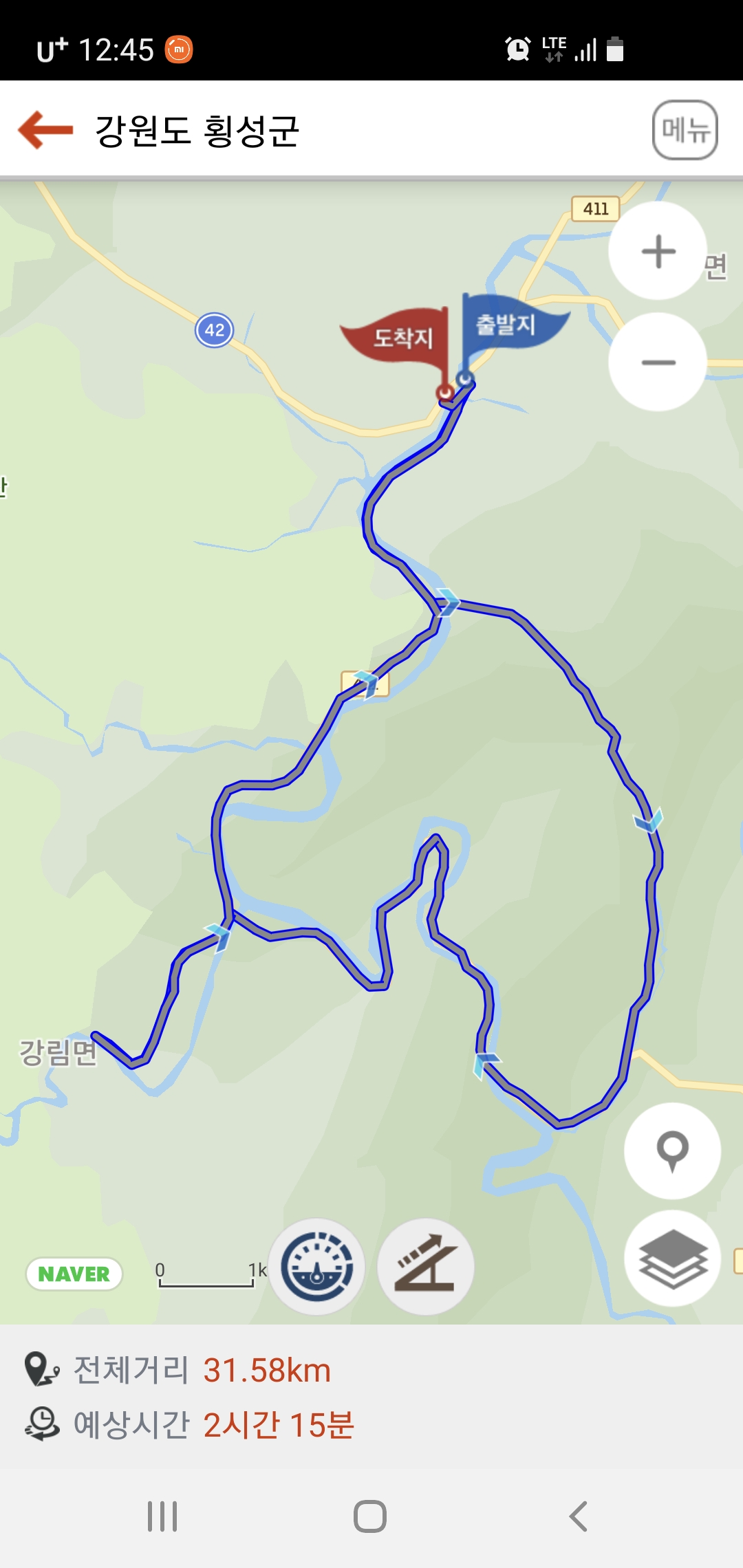Screen dimensions: 743x1568
Task: Zoom in the map with plus
Action: point(658,251)
